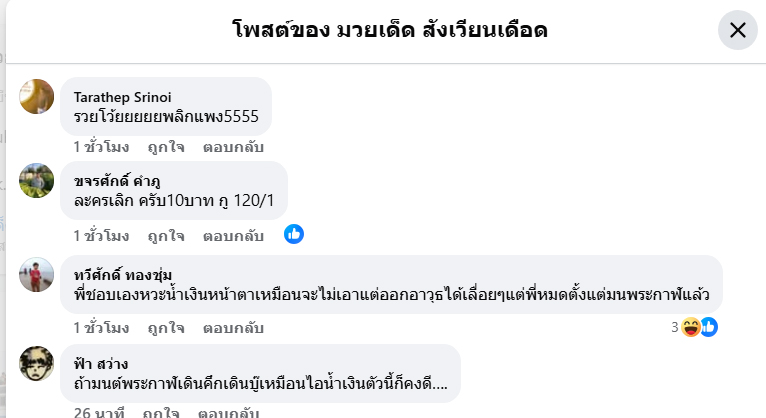Like ขจรศักดิ์ คำภู's comment
Screen dimensions: 766x418
click(166, 237)
